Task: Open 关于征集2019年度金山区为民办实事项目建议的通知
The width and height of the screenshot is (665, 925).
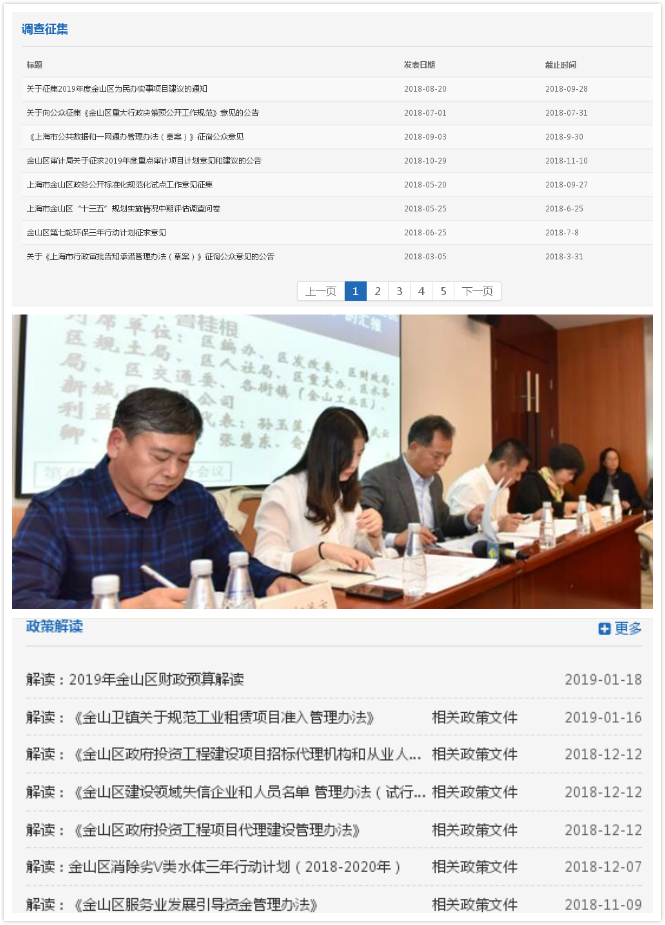Action: [x=117, y=89]
